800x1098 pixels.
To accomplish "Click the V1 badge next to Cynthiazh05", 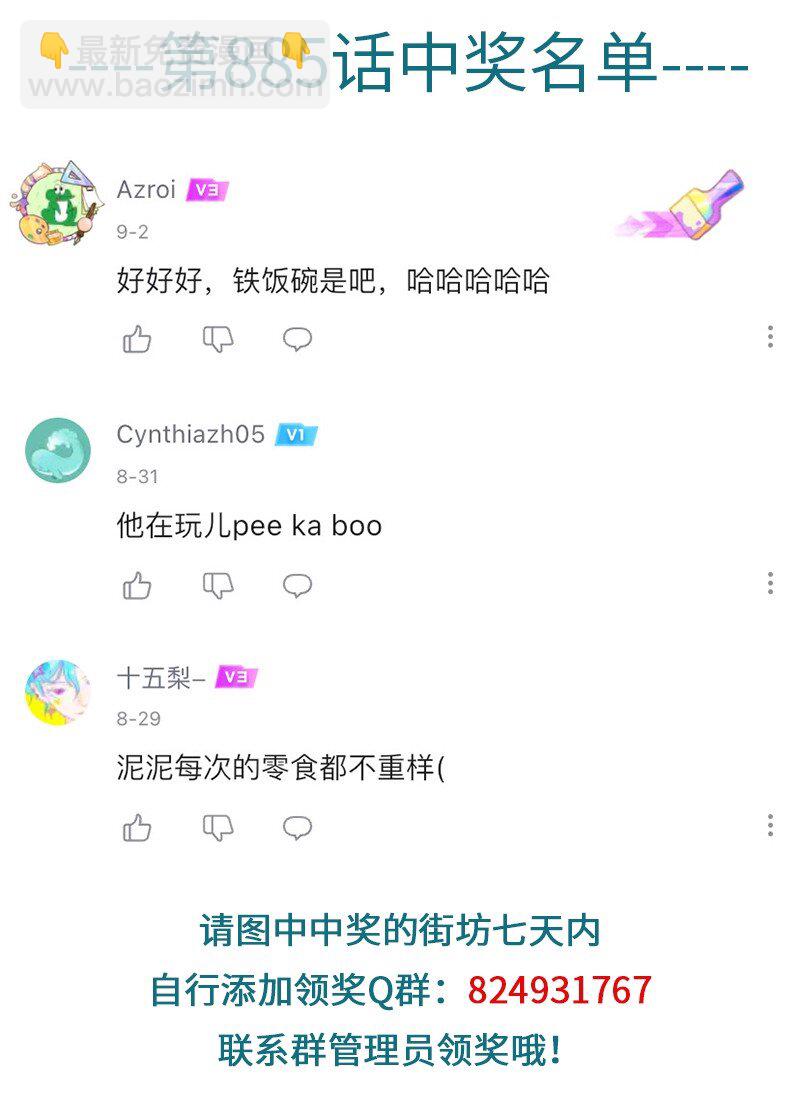I will coord(294,434).
